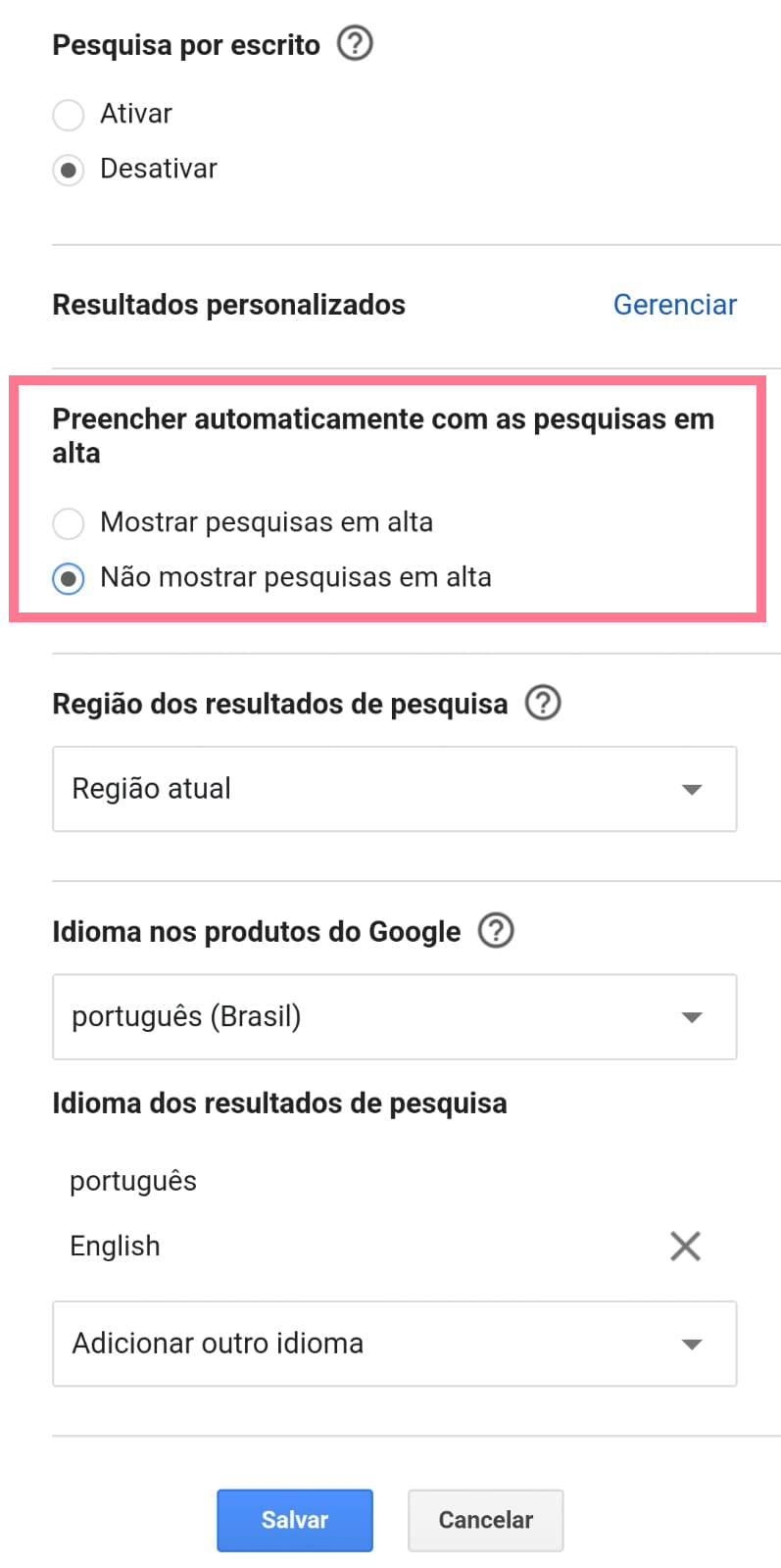Select 'Mostrar pesquisas em alta'

coord(68,523)
